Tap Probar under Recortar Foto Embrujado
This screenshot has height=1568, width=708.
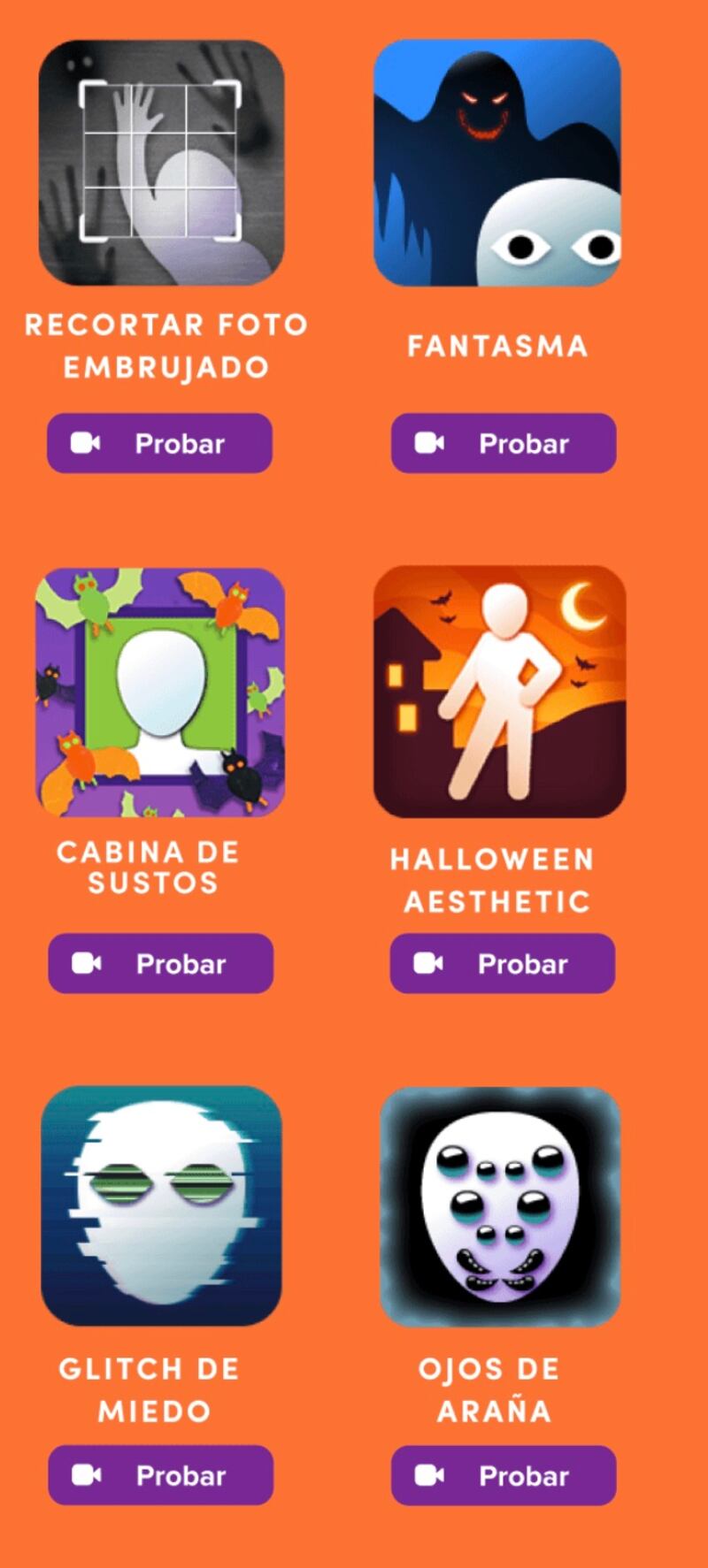(159, 443)
